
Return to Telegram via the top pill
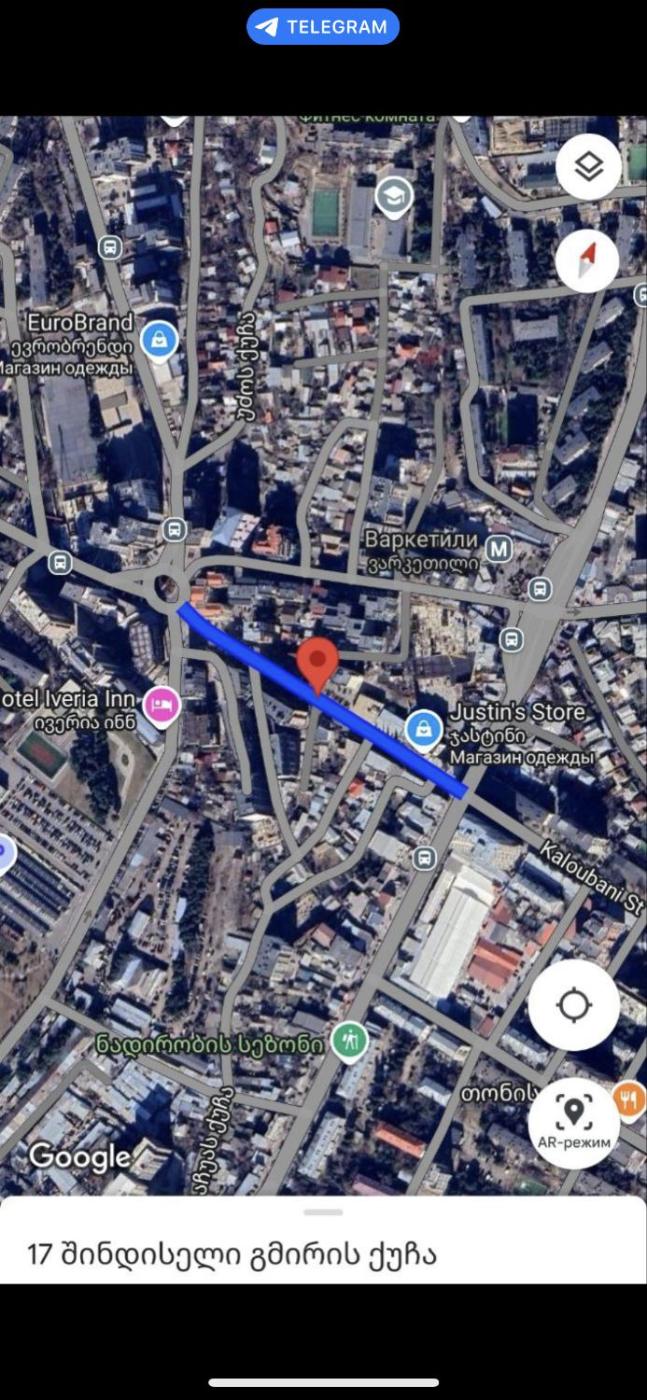coord(323,27)
